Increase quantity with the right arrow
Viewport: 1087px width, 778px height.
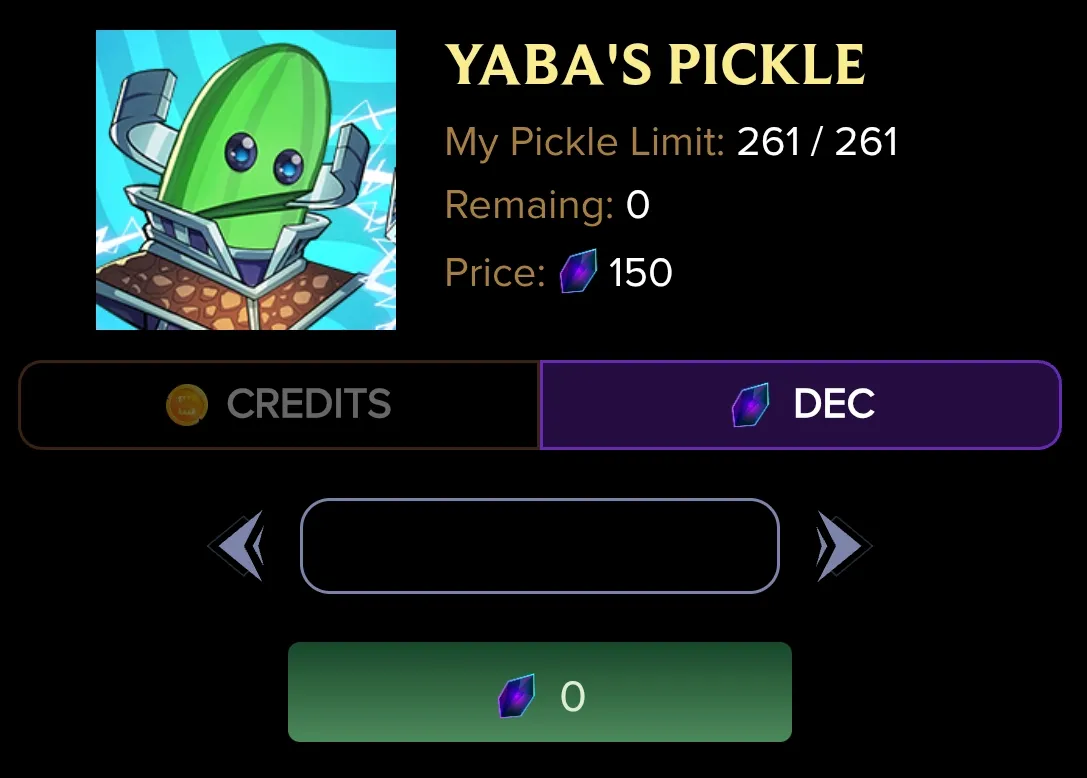pyautogui.click(x=843, y=546)
